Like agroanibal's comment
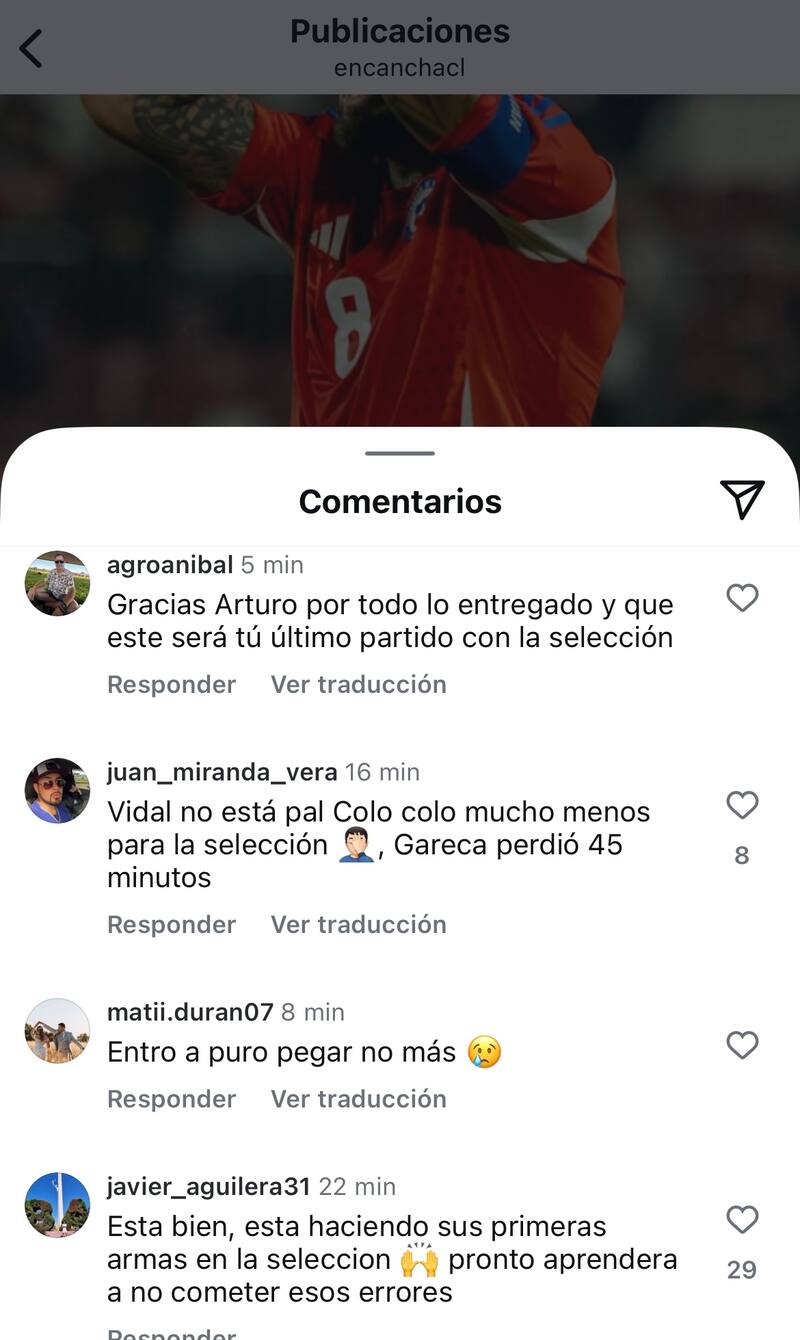 (741, 598)
